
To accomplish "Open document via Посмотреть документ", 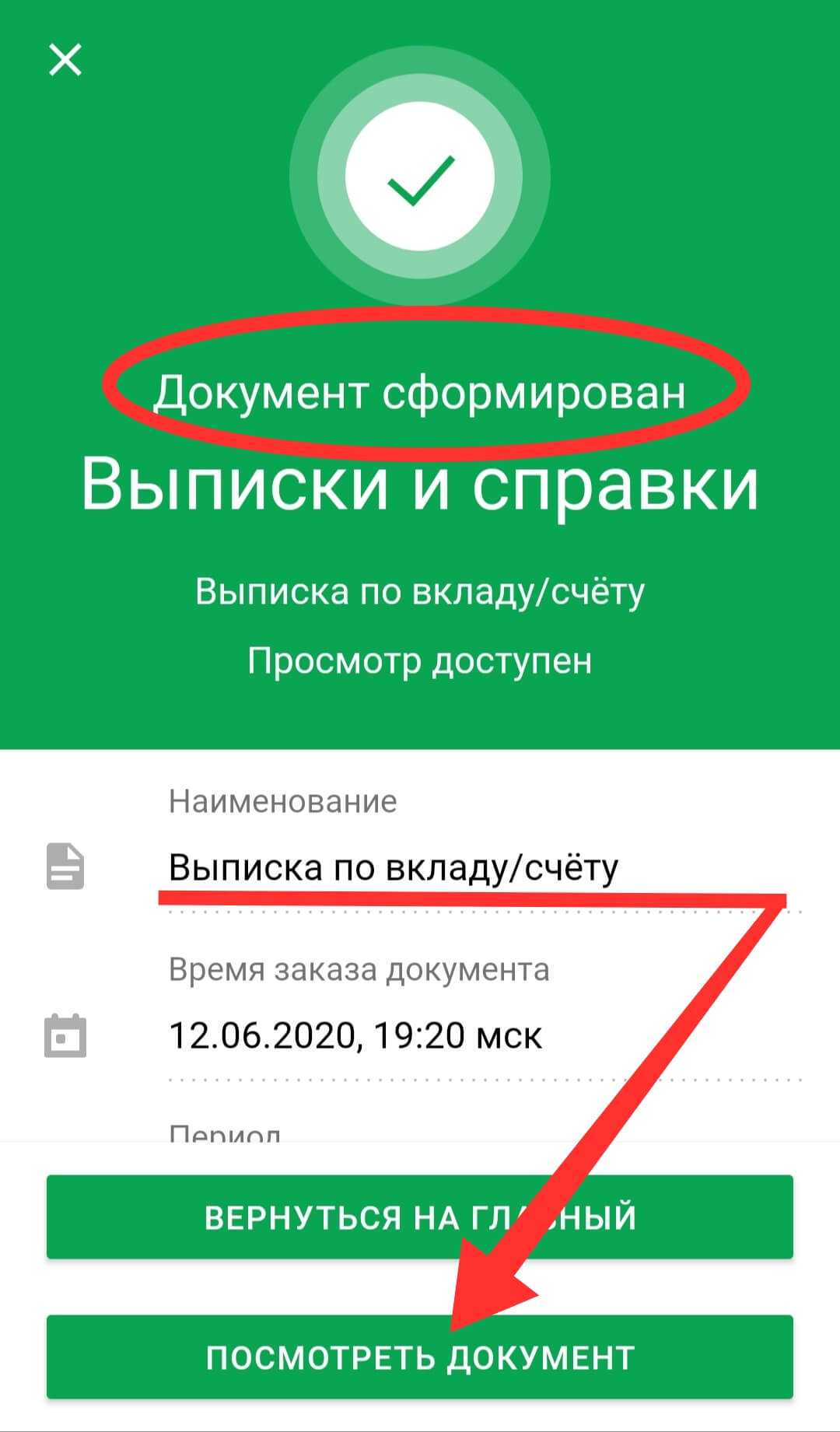I will (x=420, y=1357).
